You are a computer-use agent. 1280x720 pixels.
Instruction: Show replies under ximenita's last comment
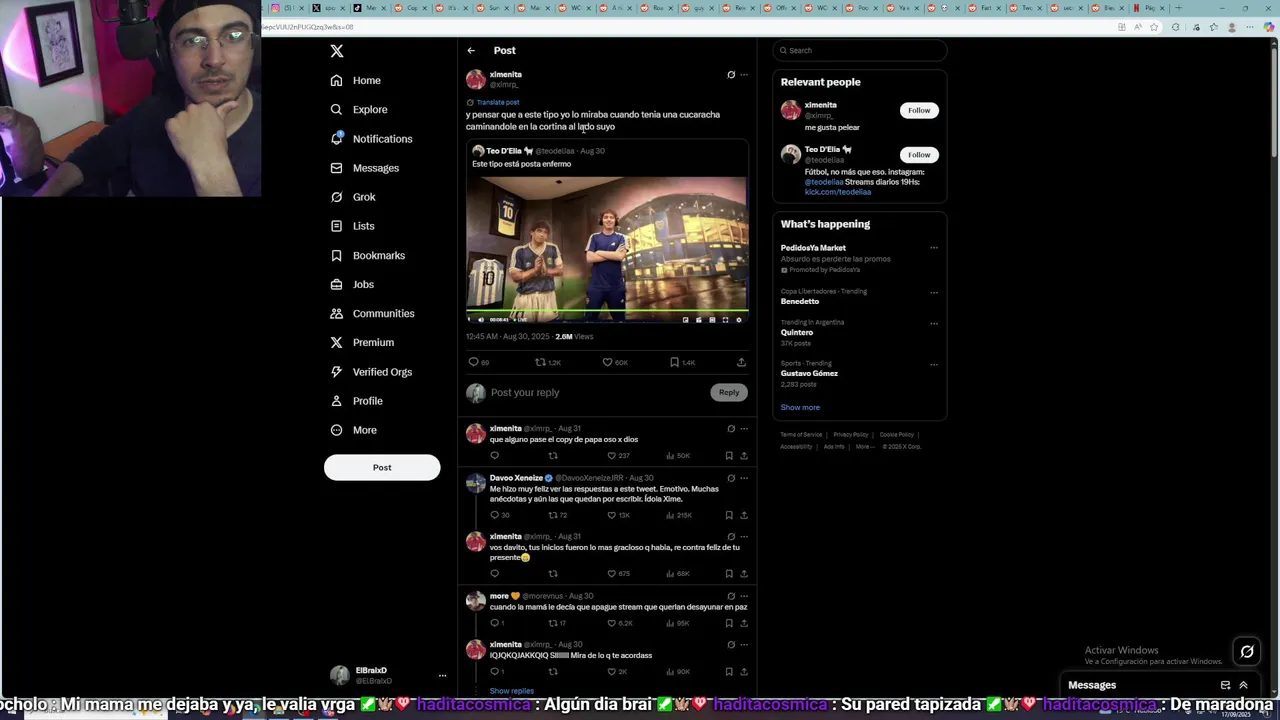click(511, 690)
